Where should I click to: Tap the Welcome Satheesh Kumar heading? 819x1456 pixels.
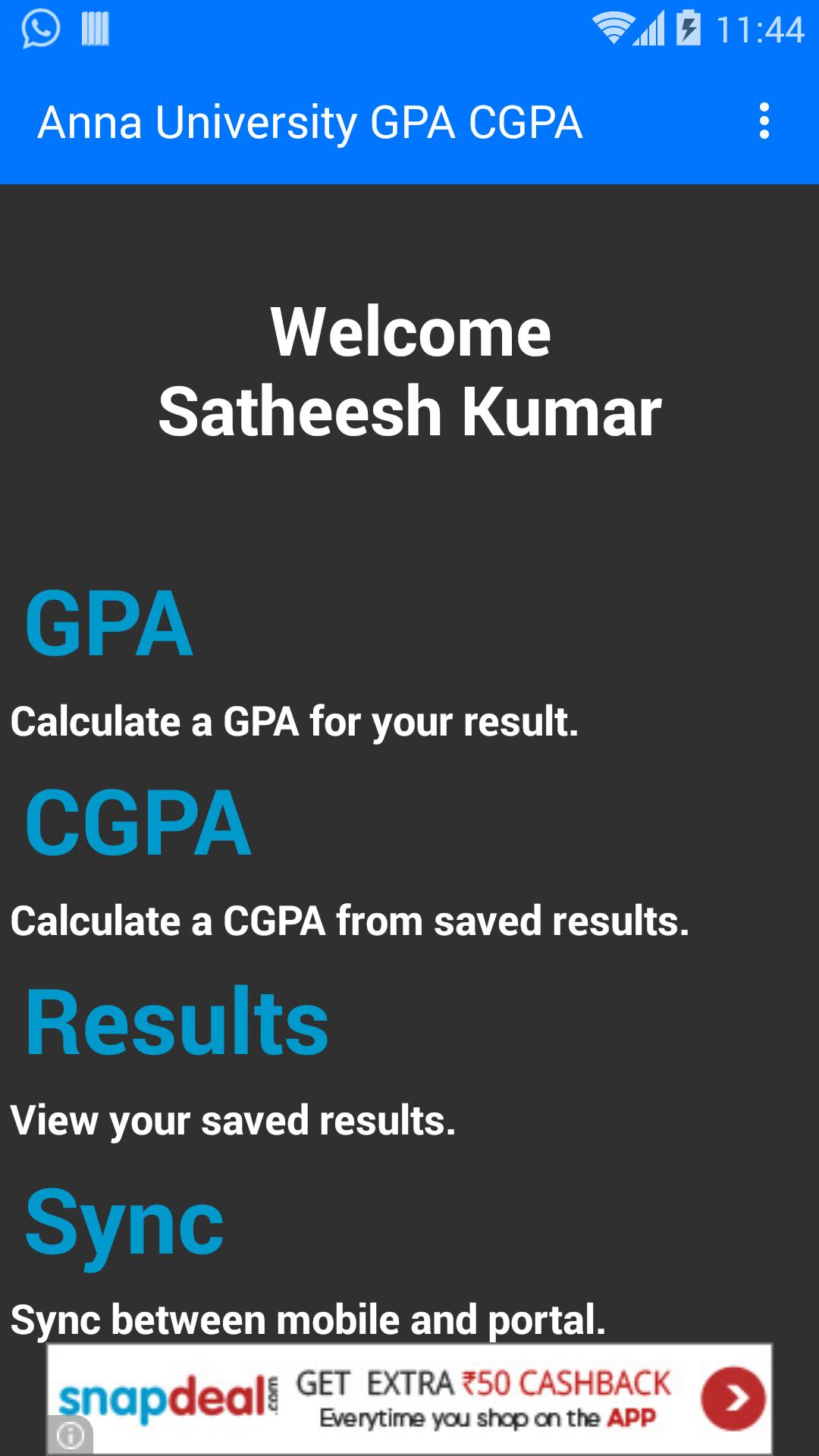click(409, 372)
